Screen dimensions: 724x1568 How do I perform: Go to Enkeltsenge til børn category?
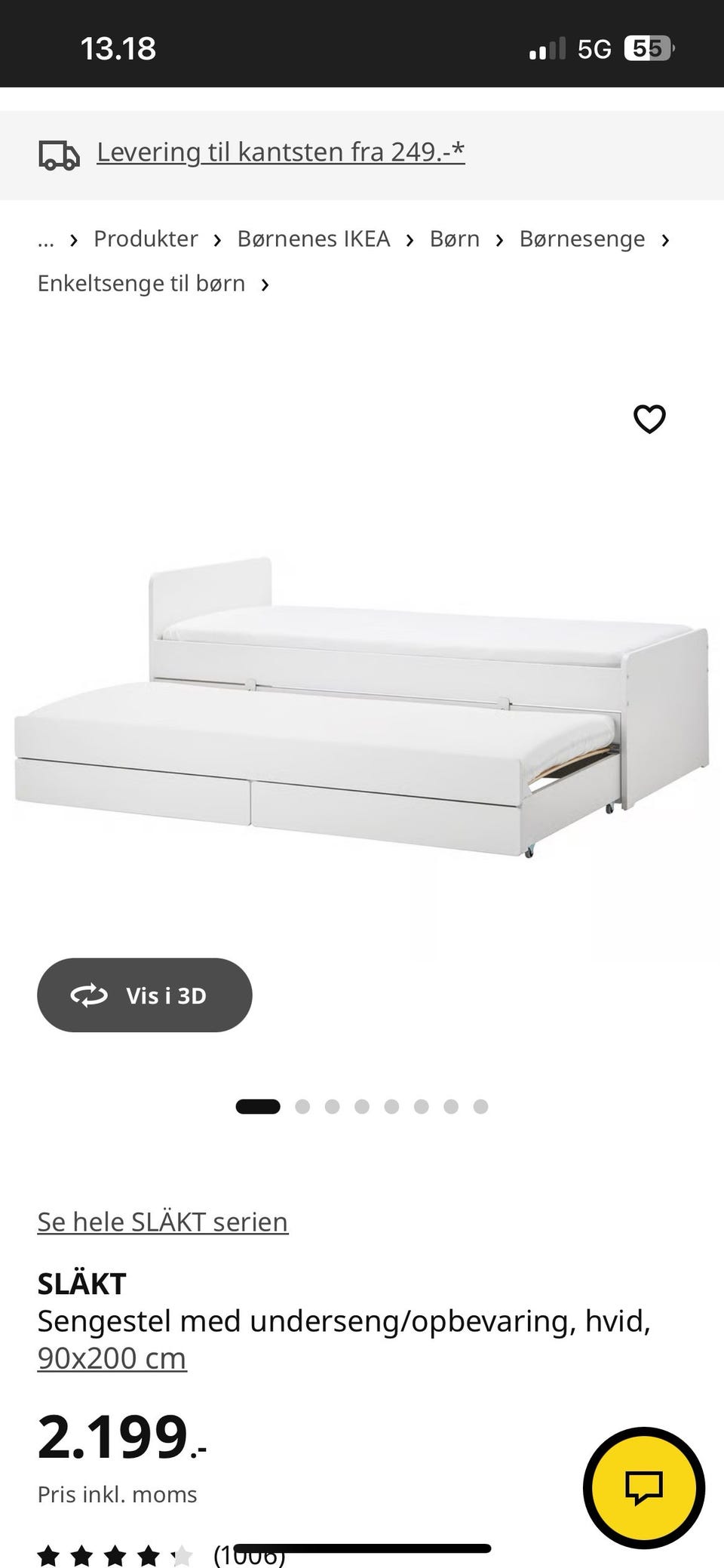(141, 284)
